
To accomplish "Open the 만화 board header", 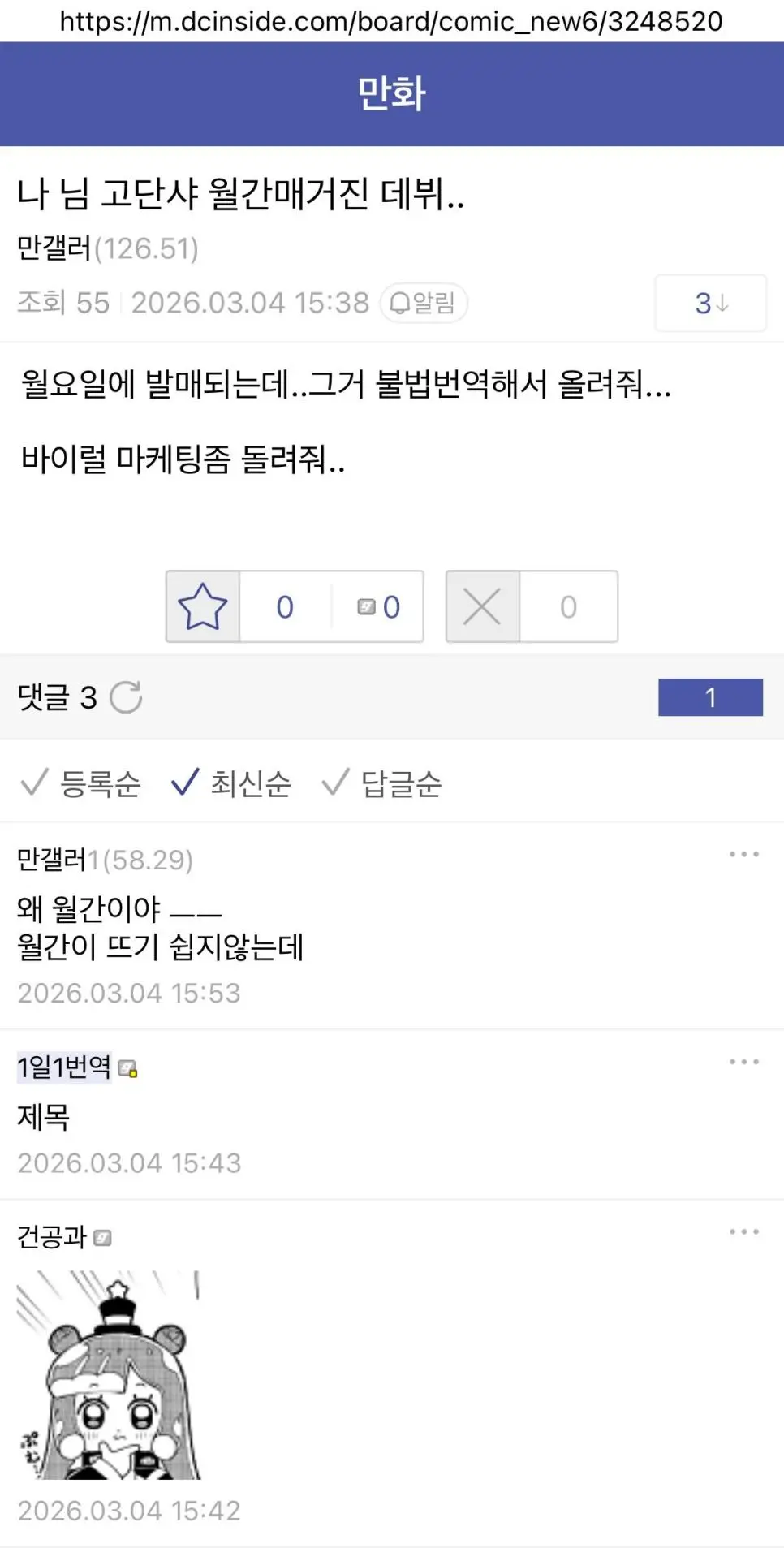I will click(392, 93).
